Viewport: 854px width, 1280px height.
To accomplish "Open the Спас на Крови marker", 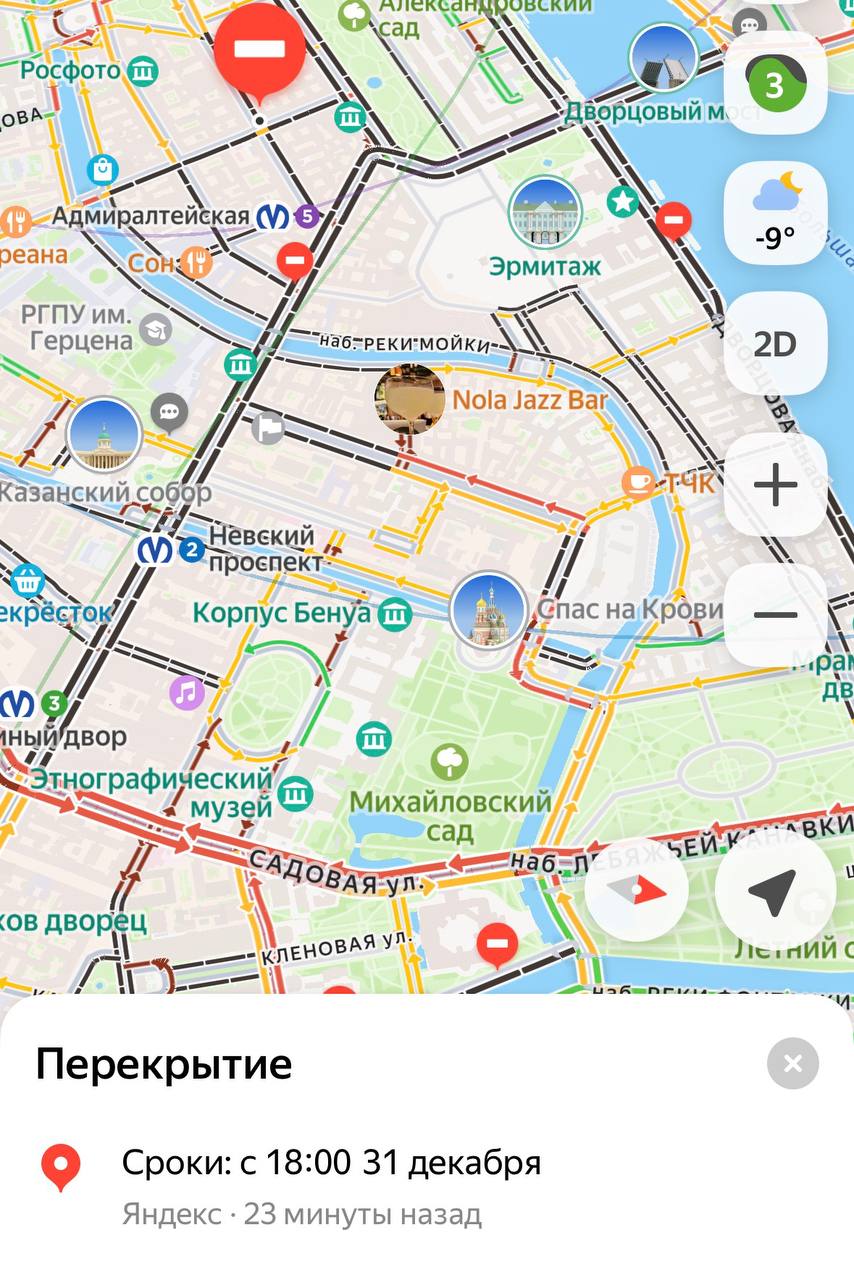I will pyautogui.click(x=488, y=608).
